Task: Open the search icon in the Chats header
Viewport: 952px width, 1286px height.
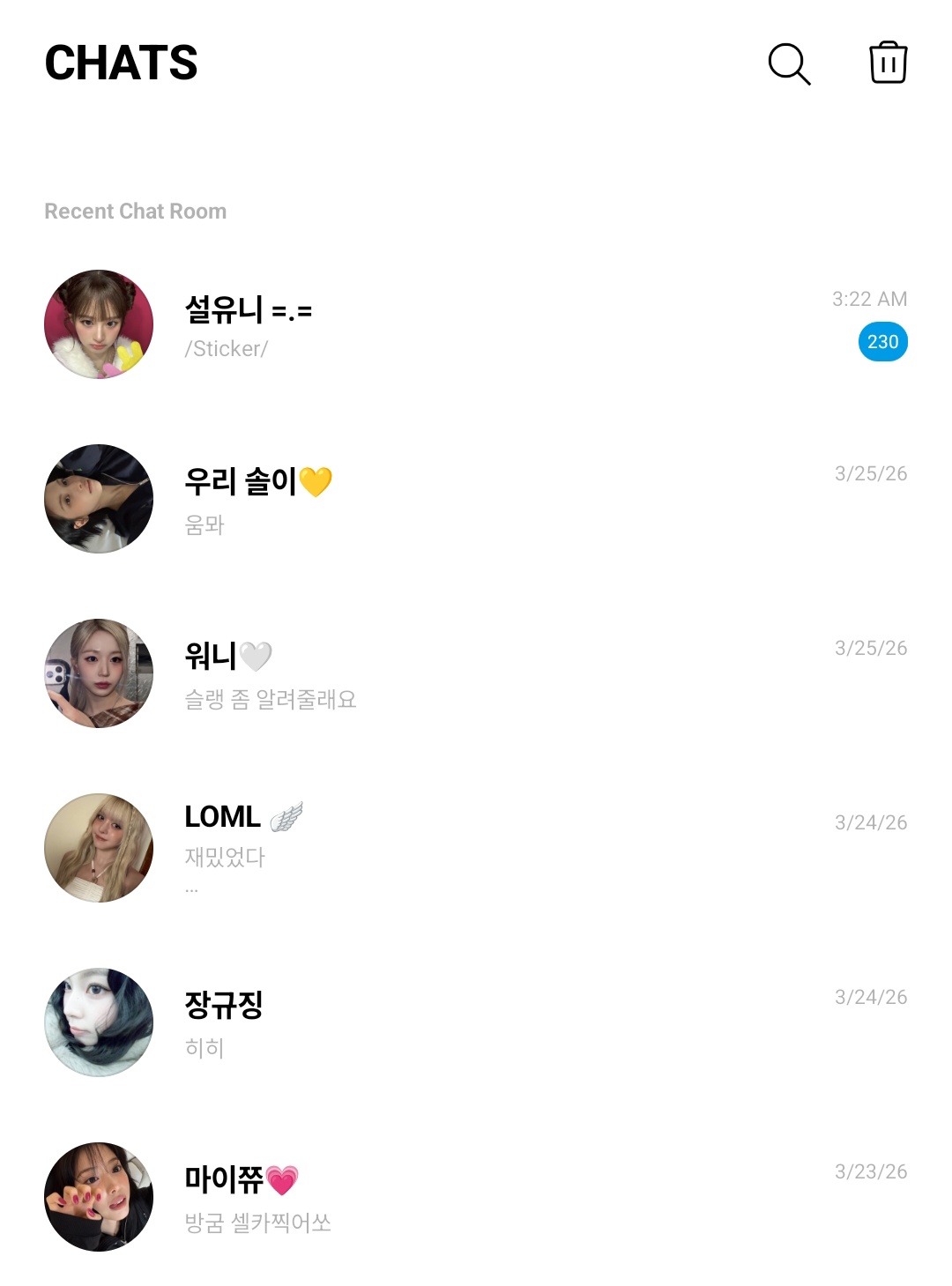Action: tap(789, 63)
